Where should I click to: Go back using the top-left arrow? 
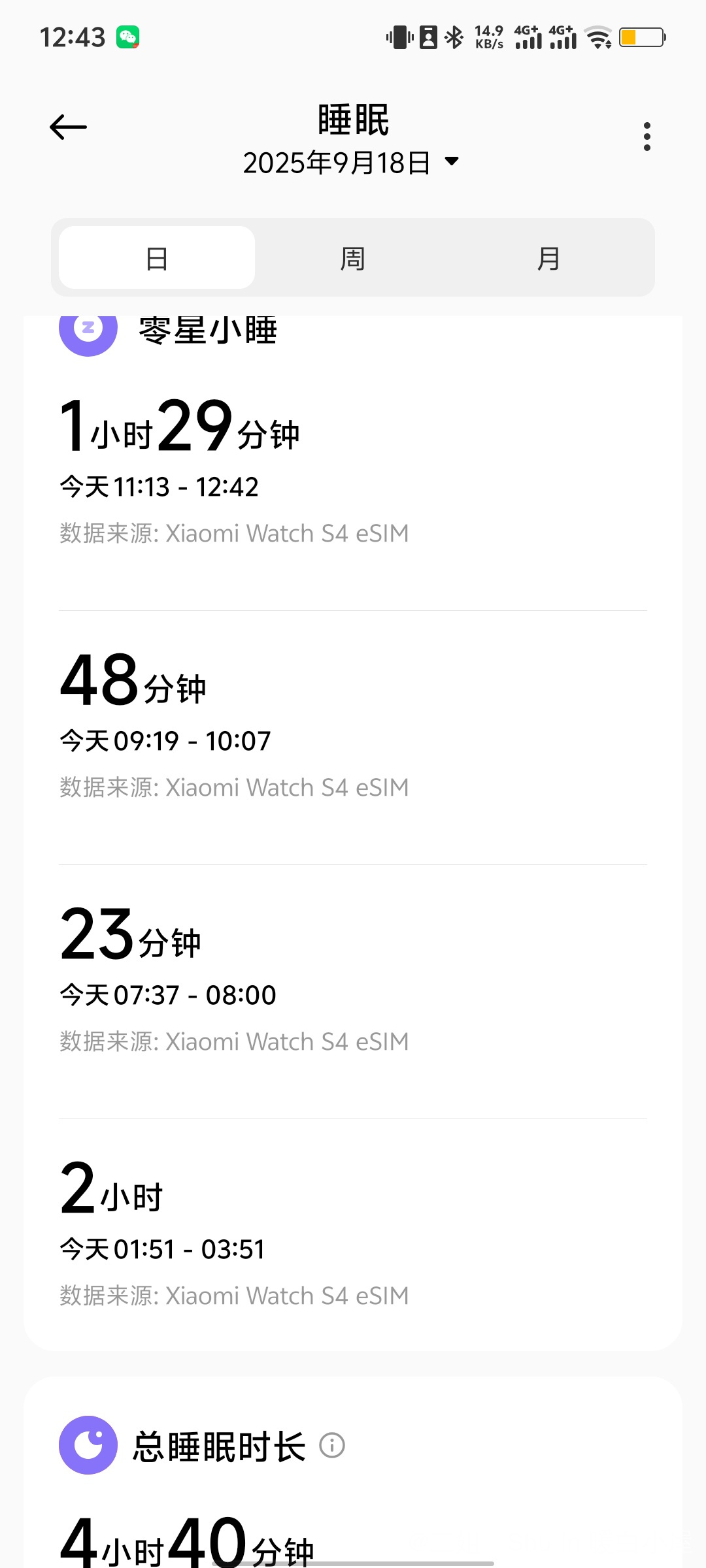tap(68, 127)
